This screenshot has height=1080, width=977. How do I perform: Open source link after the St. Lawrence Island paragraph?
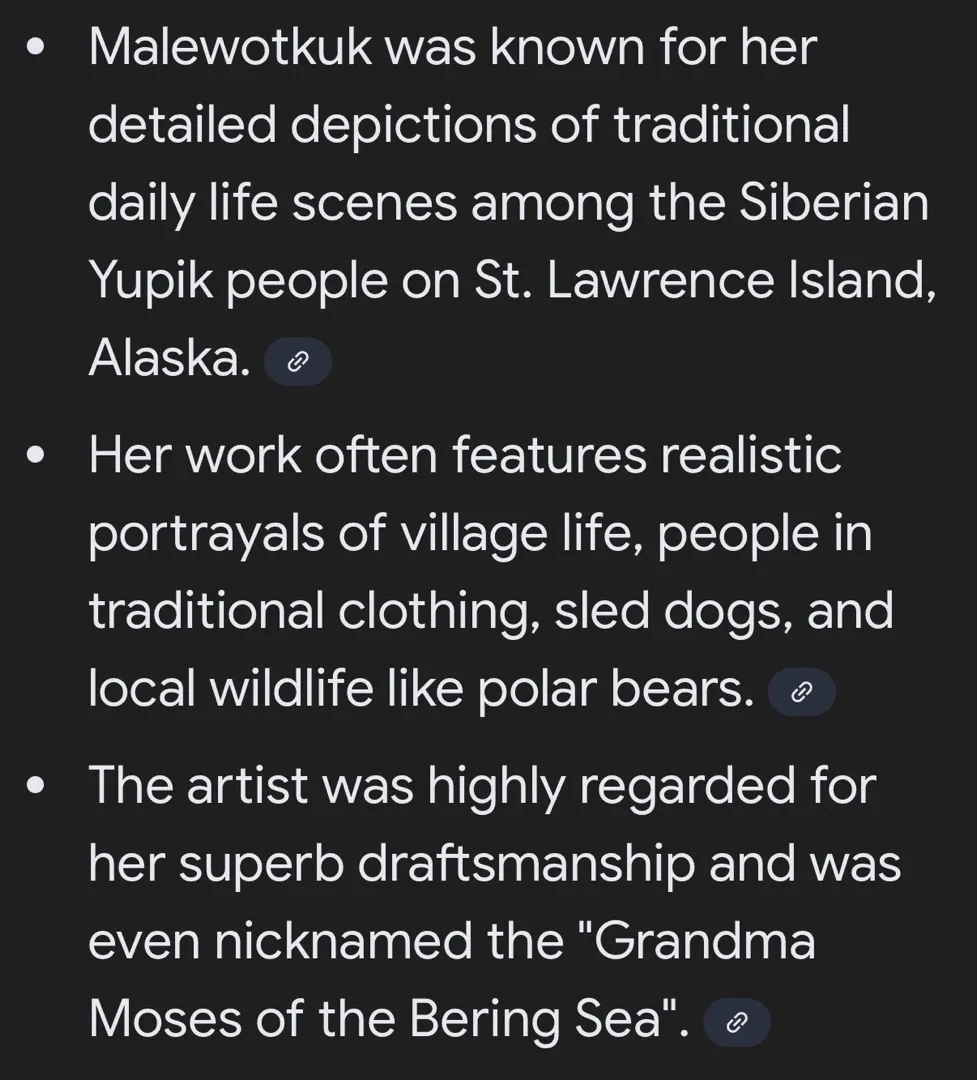point(297,363)
